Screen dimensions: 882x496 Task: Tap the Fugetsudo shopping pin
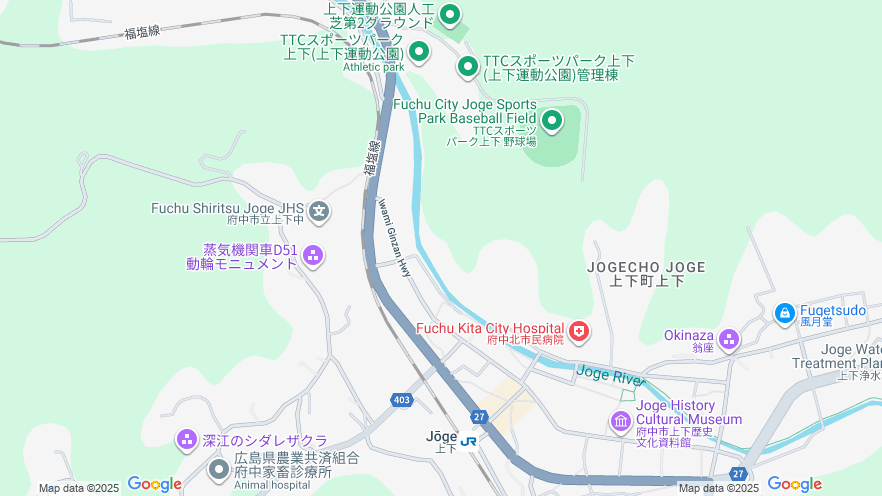[x=785, y=314]
